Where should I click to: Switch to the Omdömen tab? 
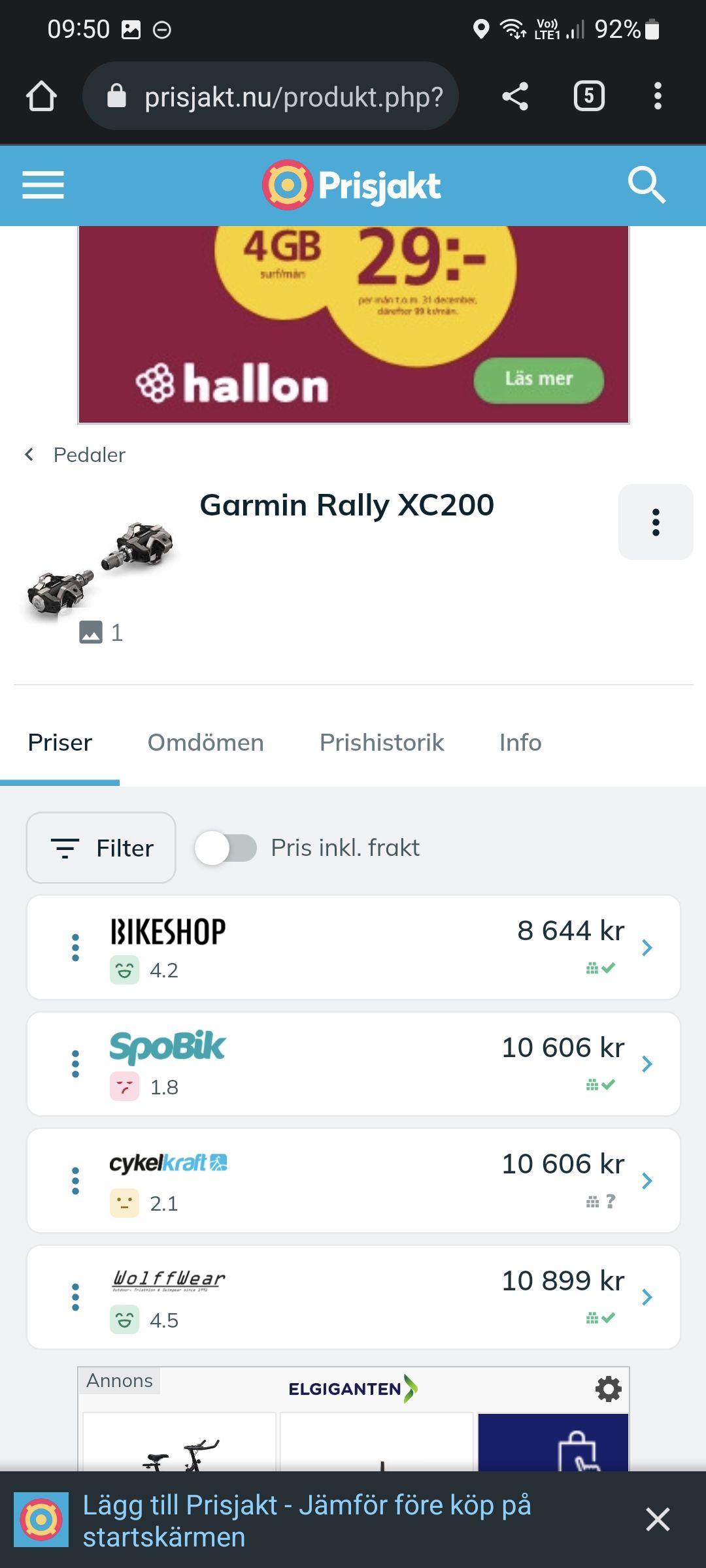point(205,743)
